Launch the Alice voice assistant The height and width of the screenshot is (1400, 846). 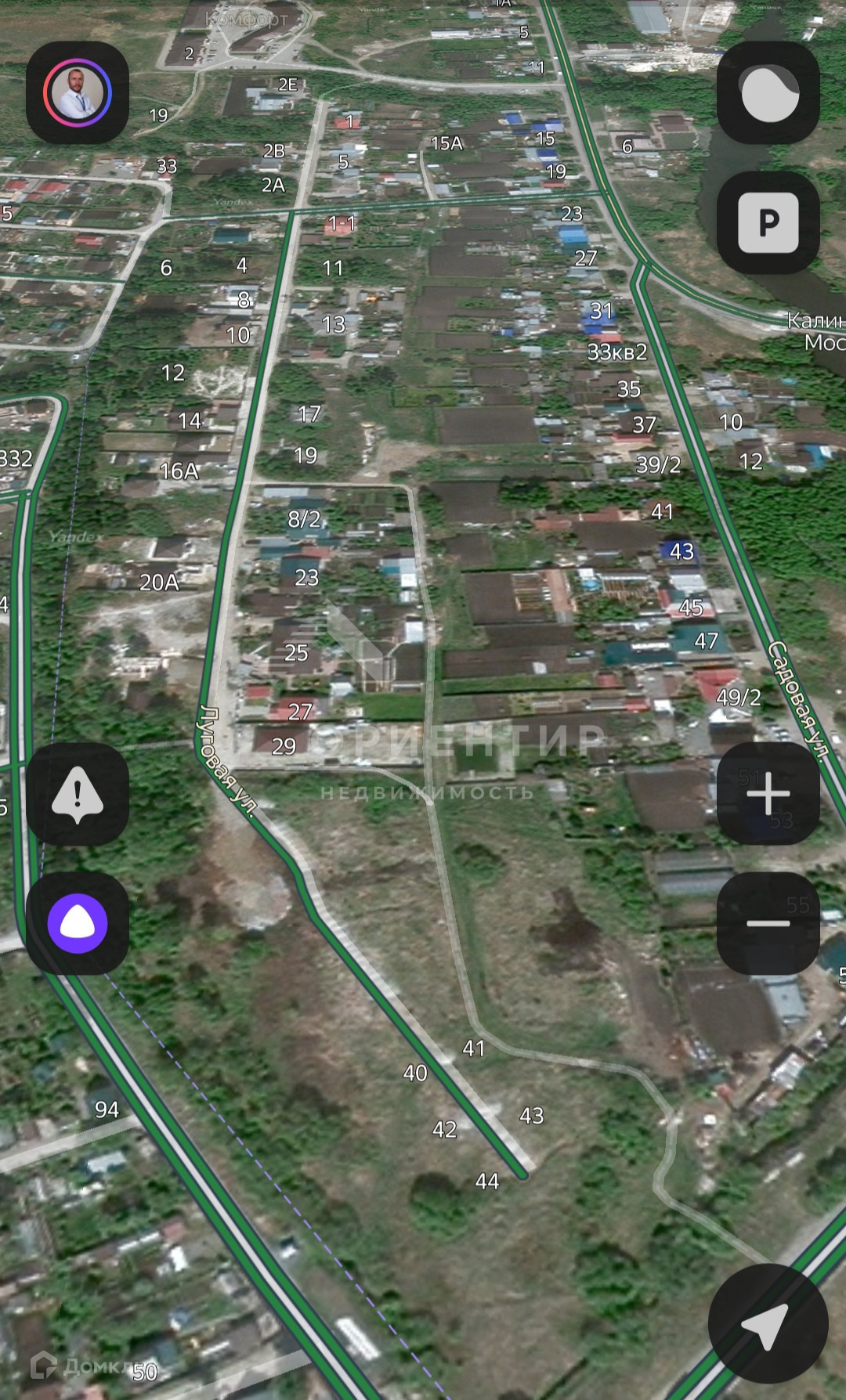pos(78,923)
